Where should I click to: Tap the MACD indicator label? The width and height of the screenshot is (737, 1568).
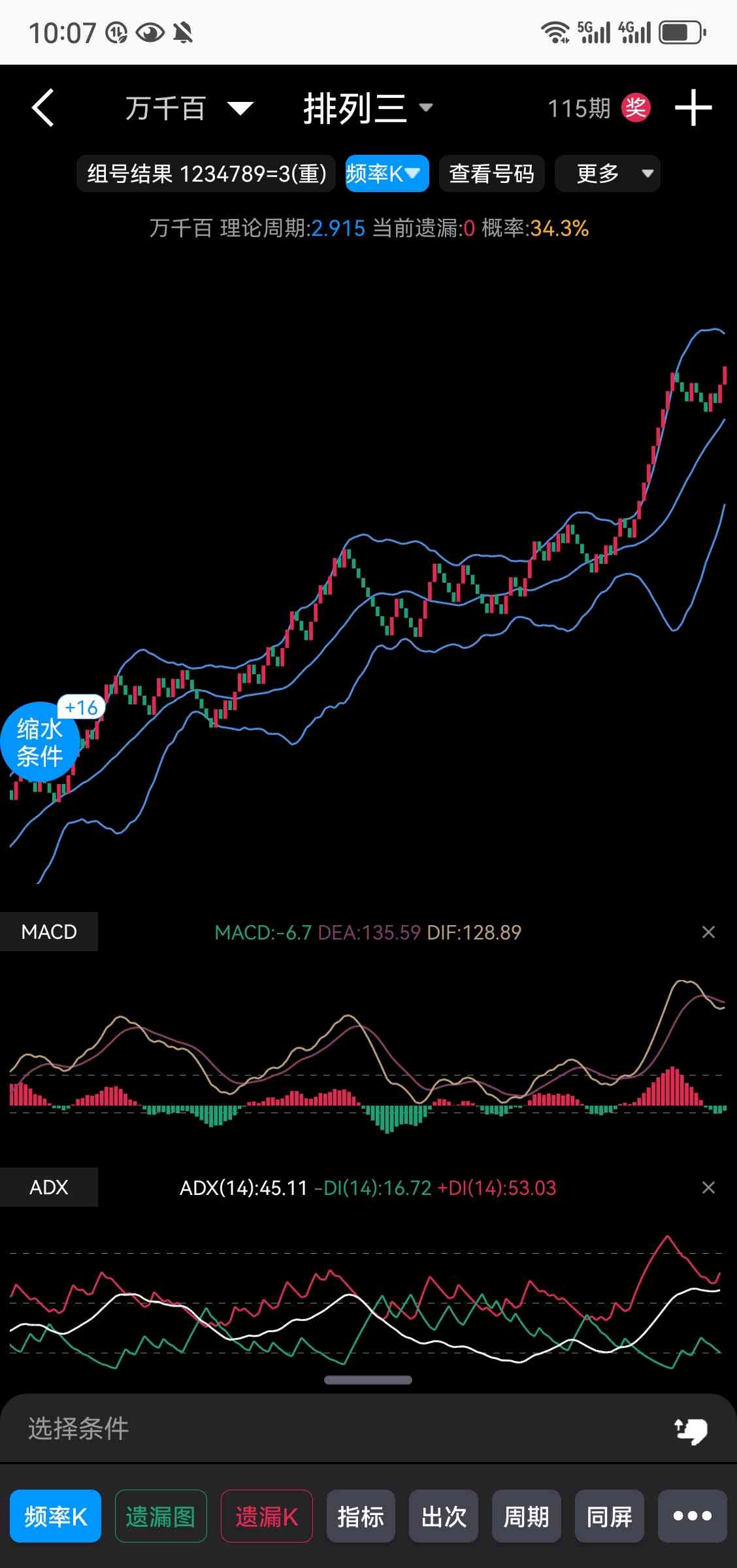click(49, 932)
